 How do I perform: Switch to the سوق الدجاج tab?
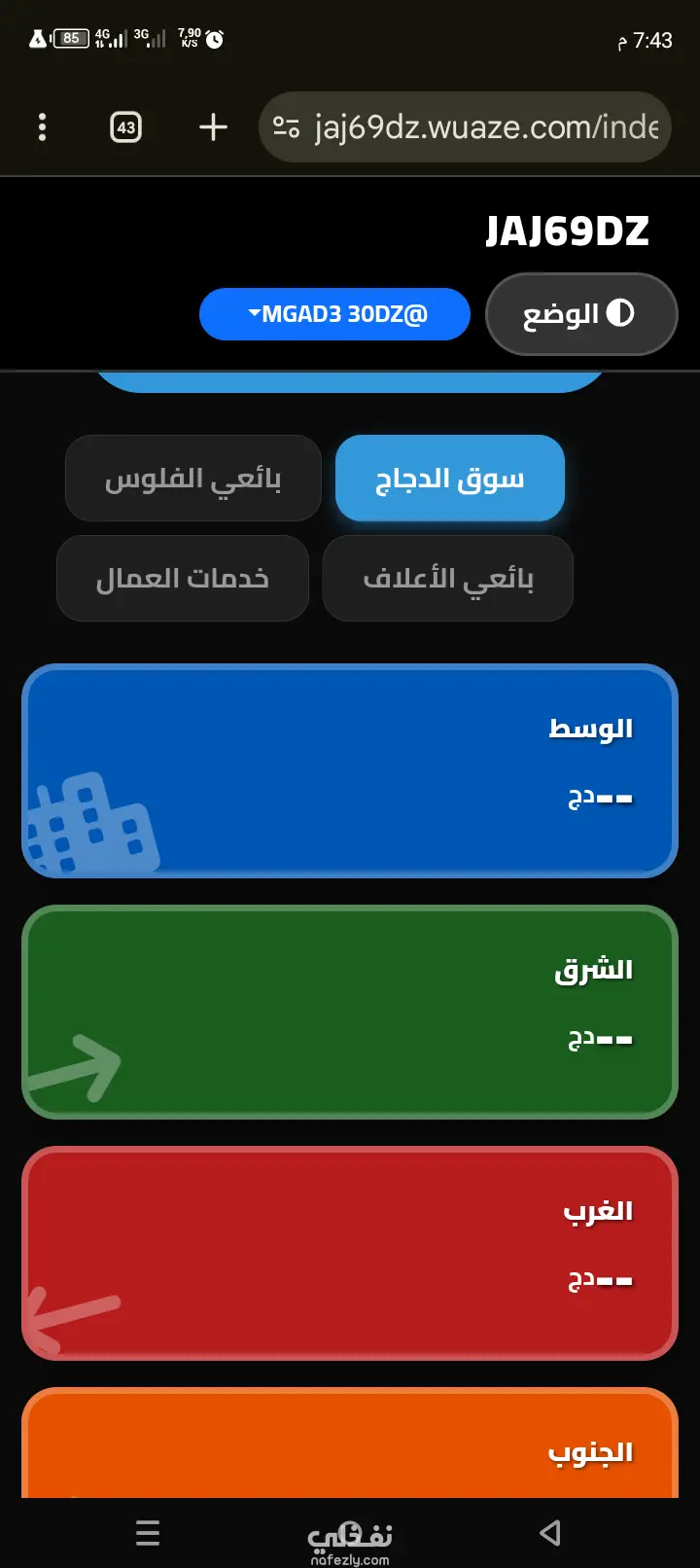[x=449, y=479]
